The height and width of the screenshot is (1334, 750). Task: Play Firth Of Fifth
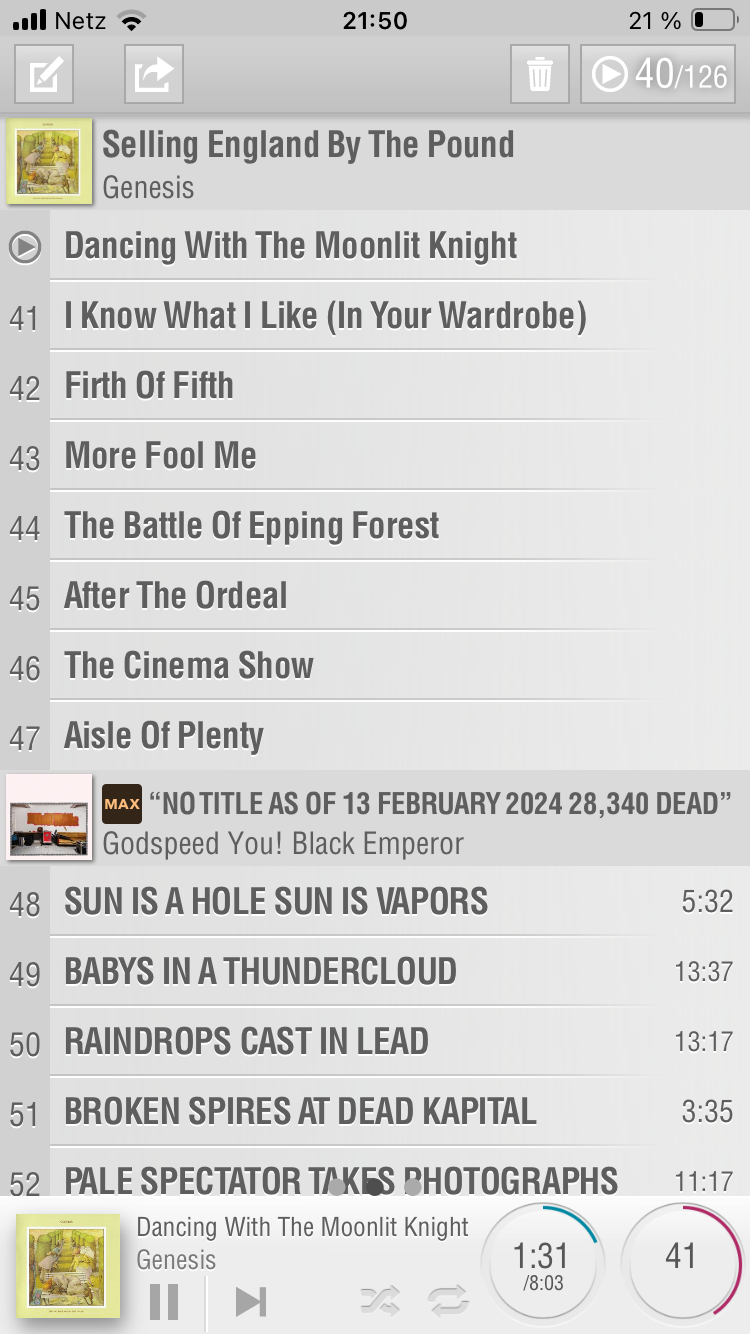click(x=375, y=386)
